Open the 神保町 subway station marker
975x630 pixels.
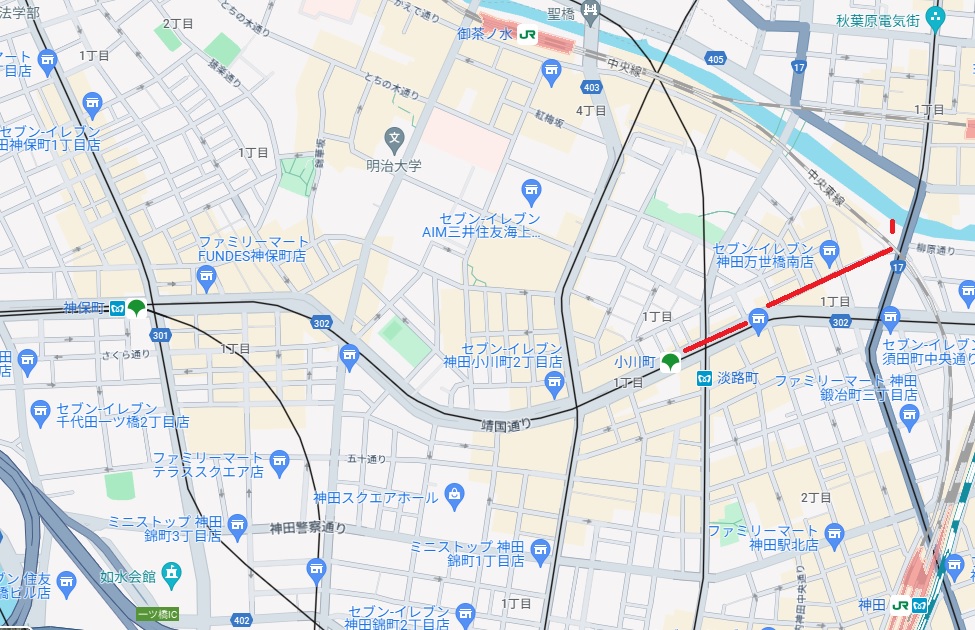coord(118,307)
